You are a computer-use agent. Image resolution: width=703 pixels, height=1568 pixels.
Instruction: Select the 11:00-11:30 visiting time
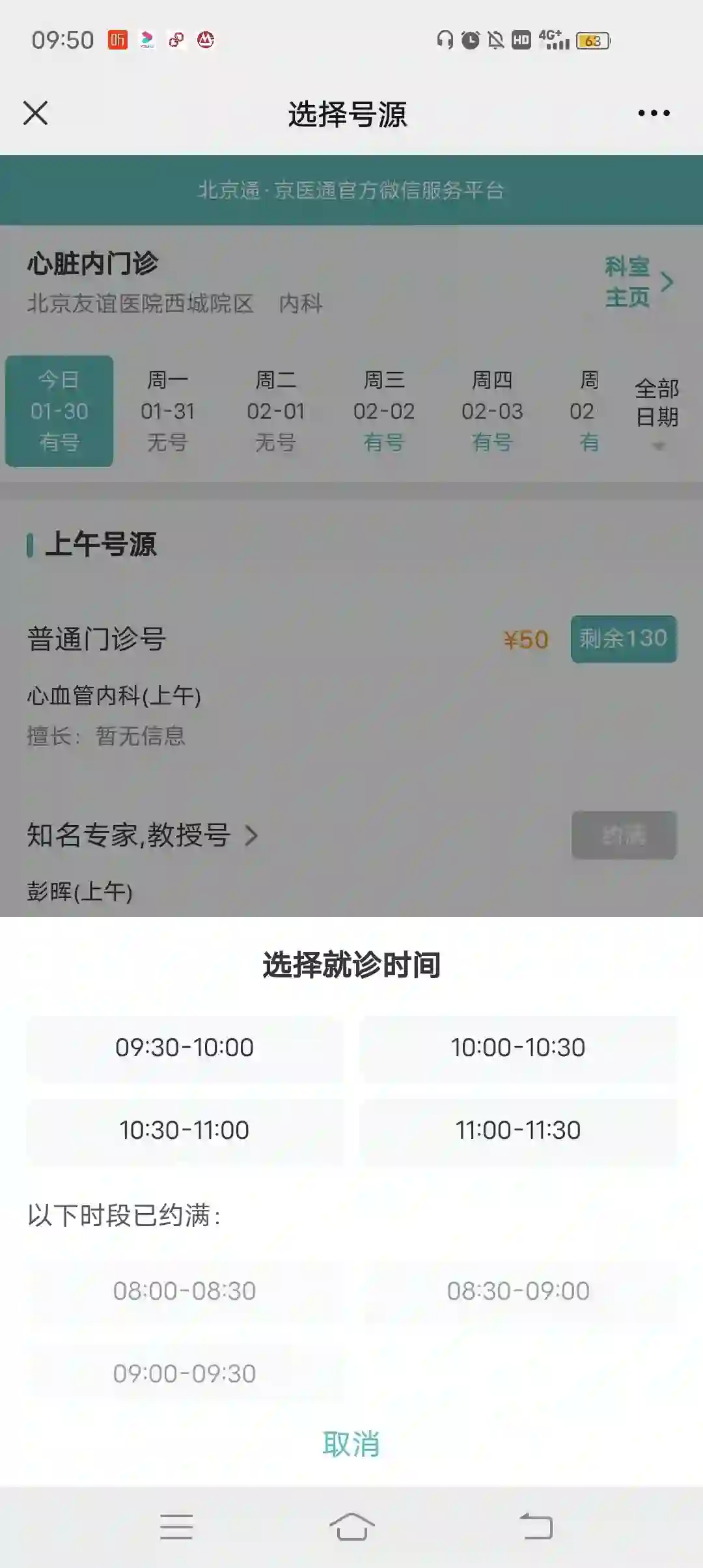[518, 1130]
